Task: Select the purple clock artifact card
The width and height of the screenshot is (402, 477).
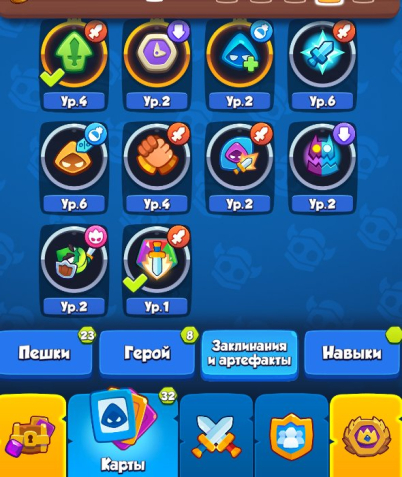Action: point(156,65)
